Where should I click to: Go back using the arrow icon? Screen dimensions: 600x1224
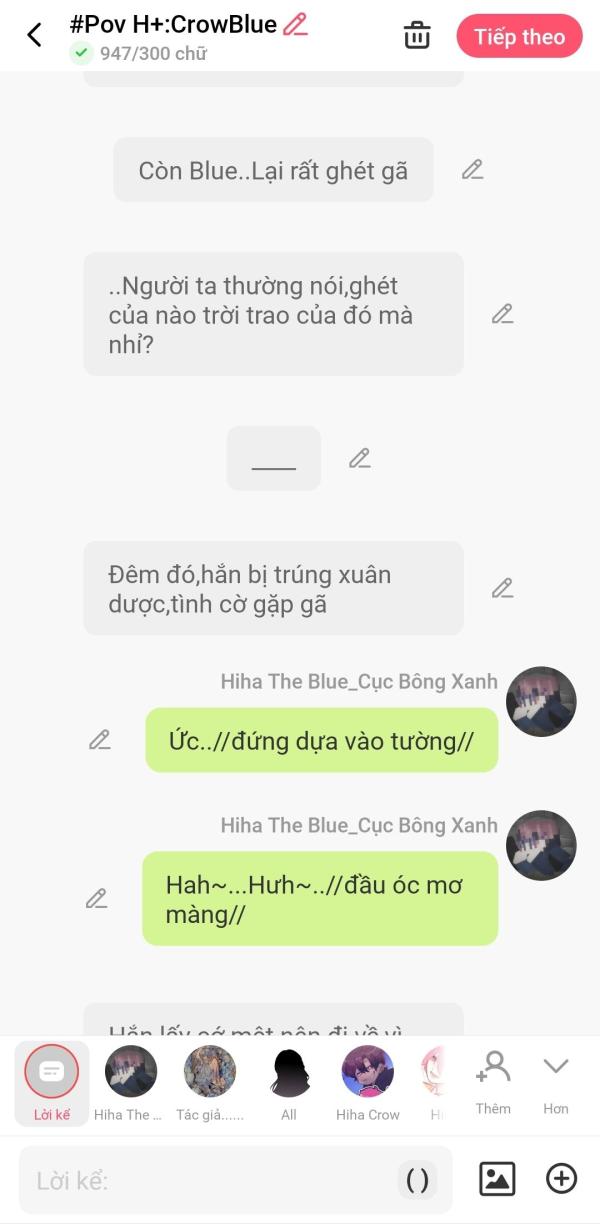(34, 36)
